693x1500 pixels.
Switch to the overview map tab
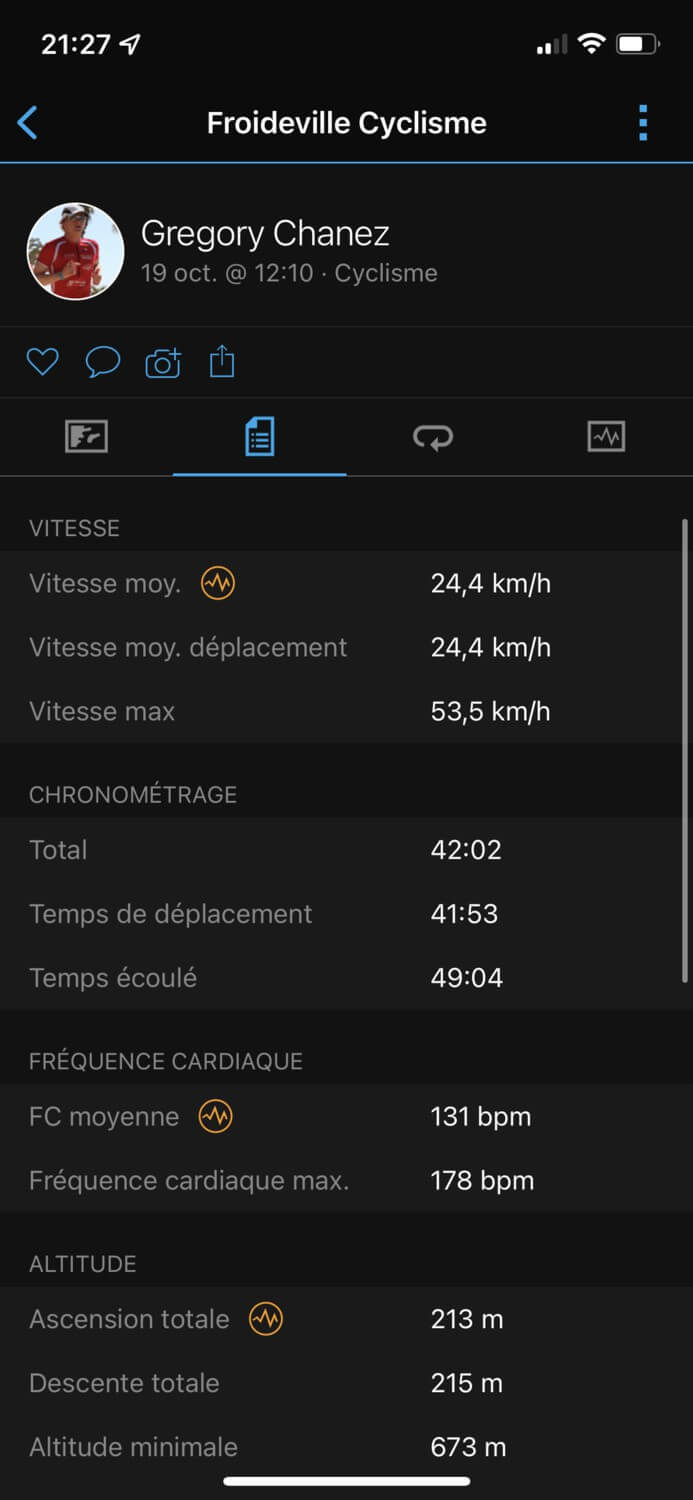click(86, 437)
